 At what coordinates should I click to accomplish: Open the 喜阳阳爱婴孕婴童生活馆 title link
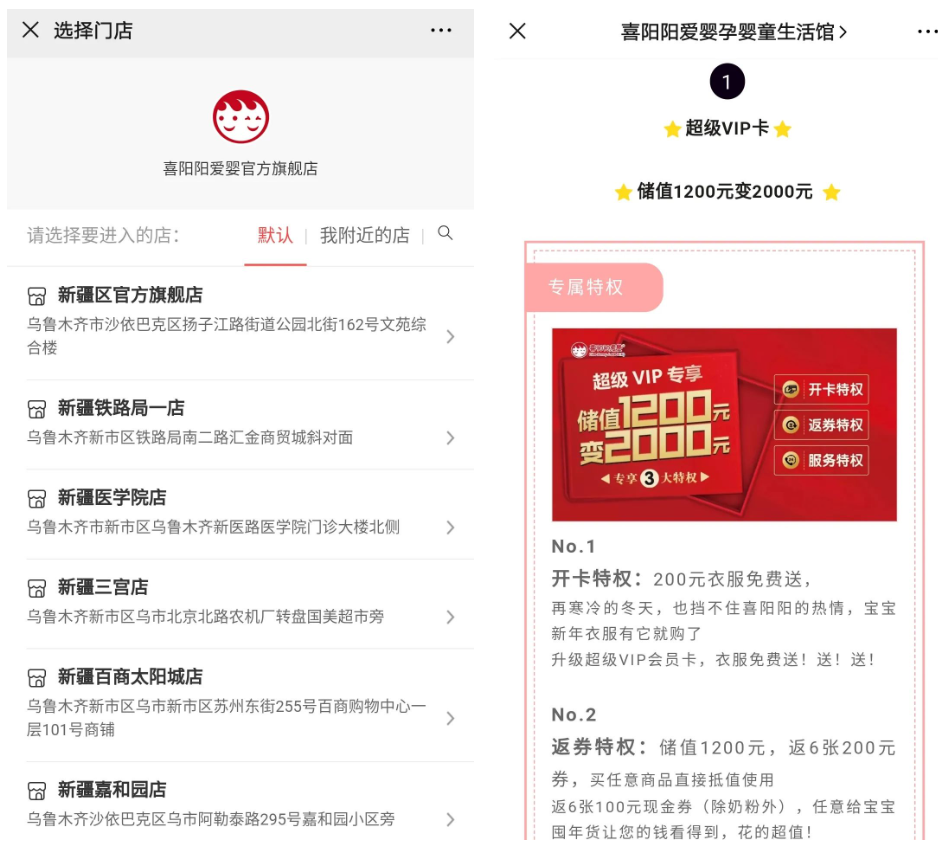point(734,32)
